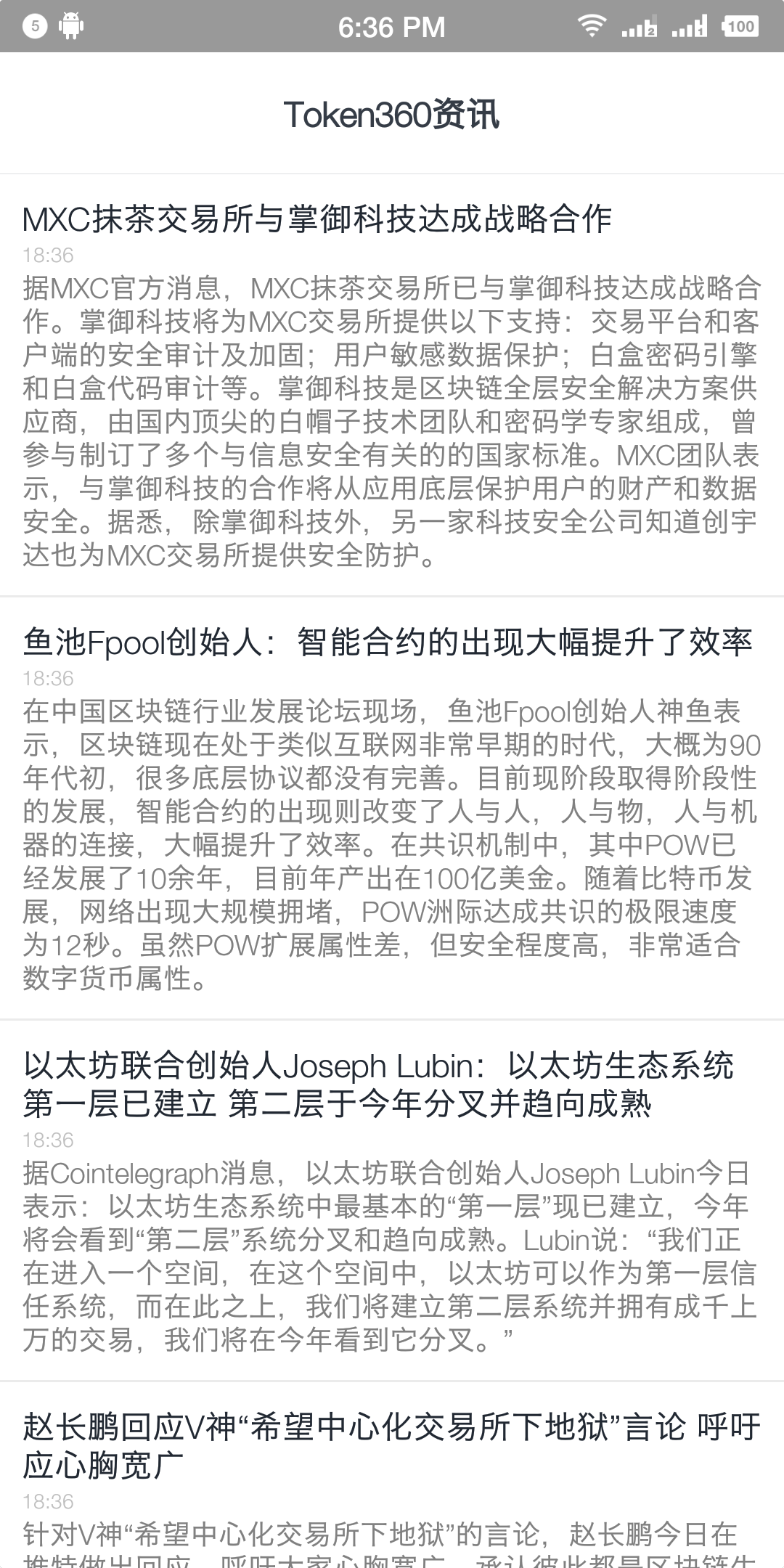
Task: Open the Joseph Lubin 以太坊生态系统 article
Action: point(377,1085)
